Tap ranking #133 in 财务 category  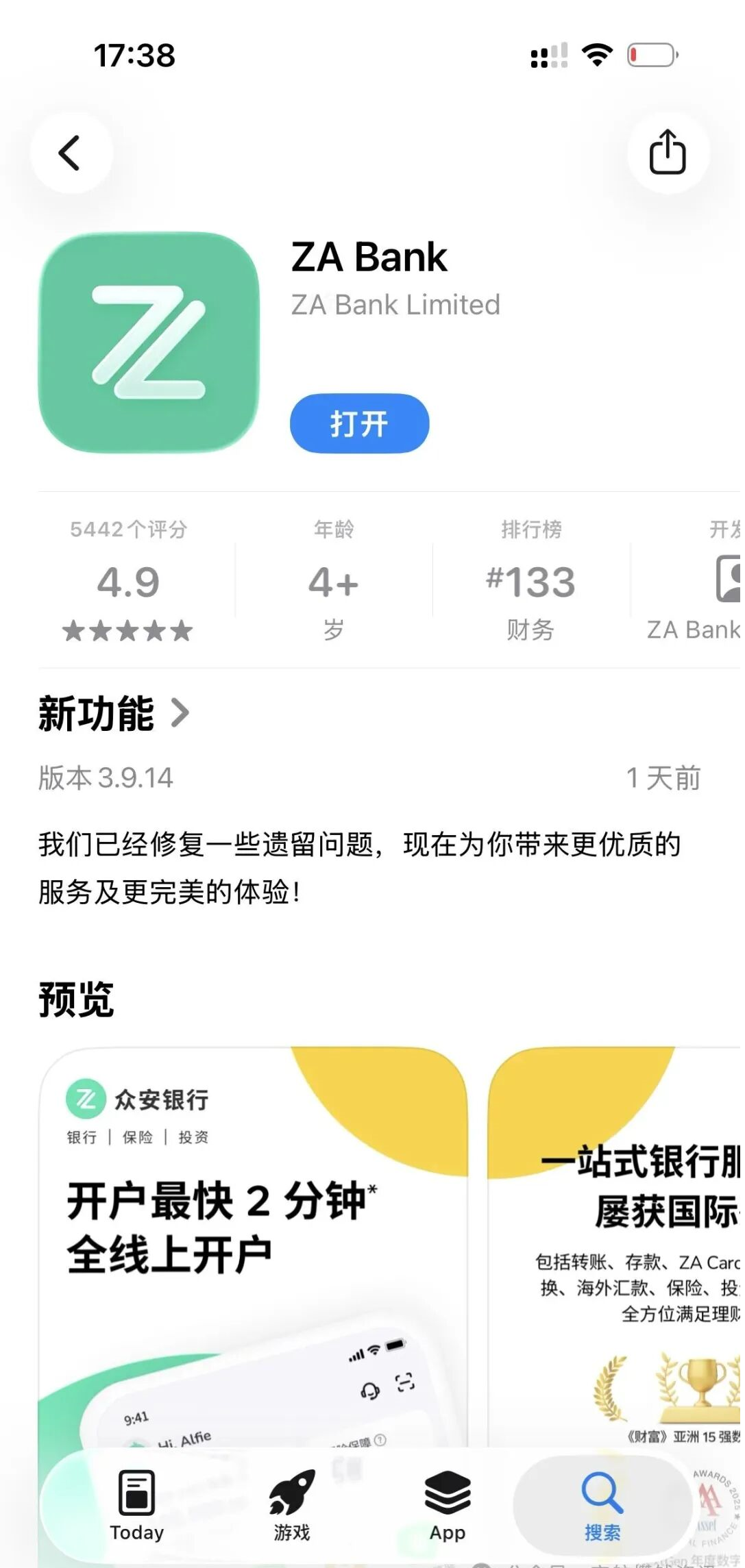[x=530, y=581]
